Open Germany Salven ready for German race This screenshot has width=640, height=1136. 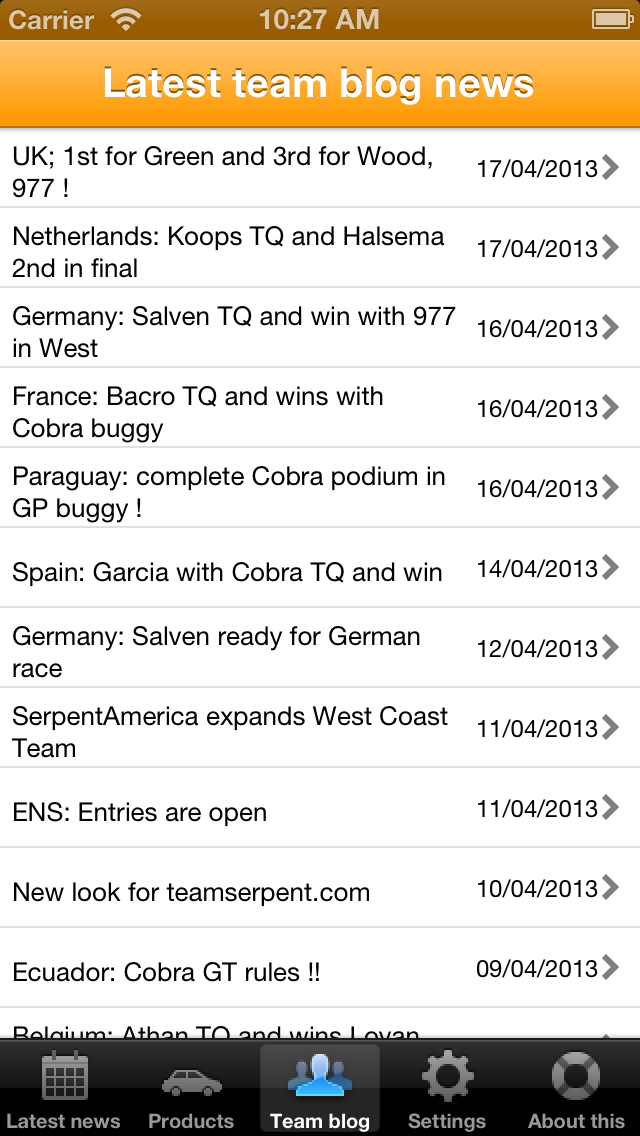point(320,648)
